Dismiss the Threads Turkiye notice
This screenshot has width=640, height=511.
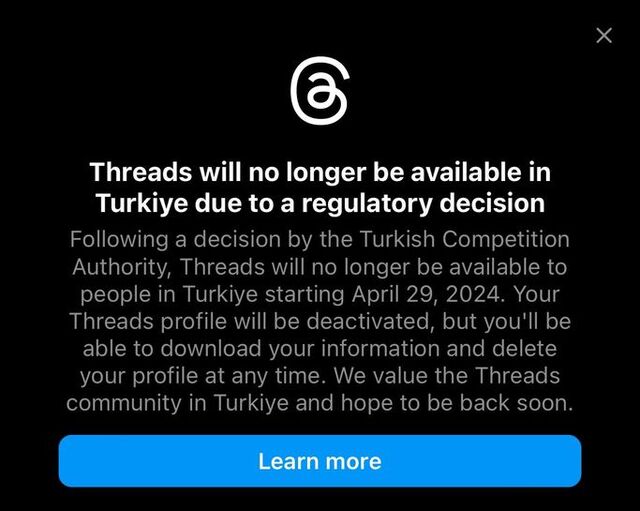pyautogui.click(x=603, y=36)
